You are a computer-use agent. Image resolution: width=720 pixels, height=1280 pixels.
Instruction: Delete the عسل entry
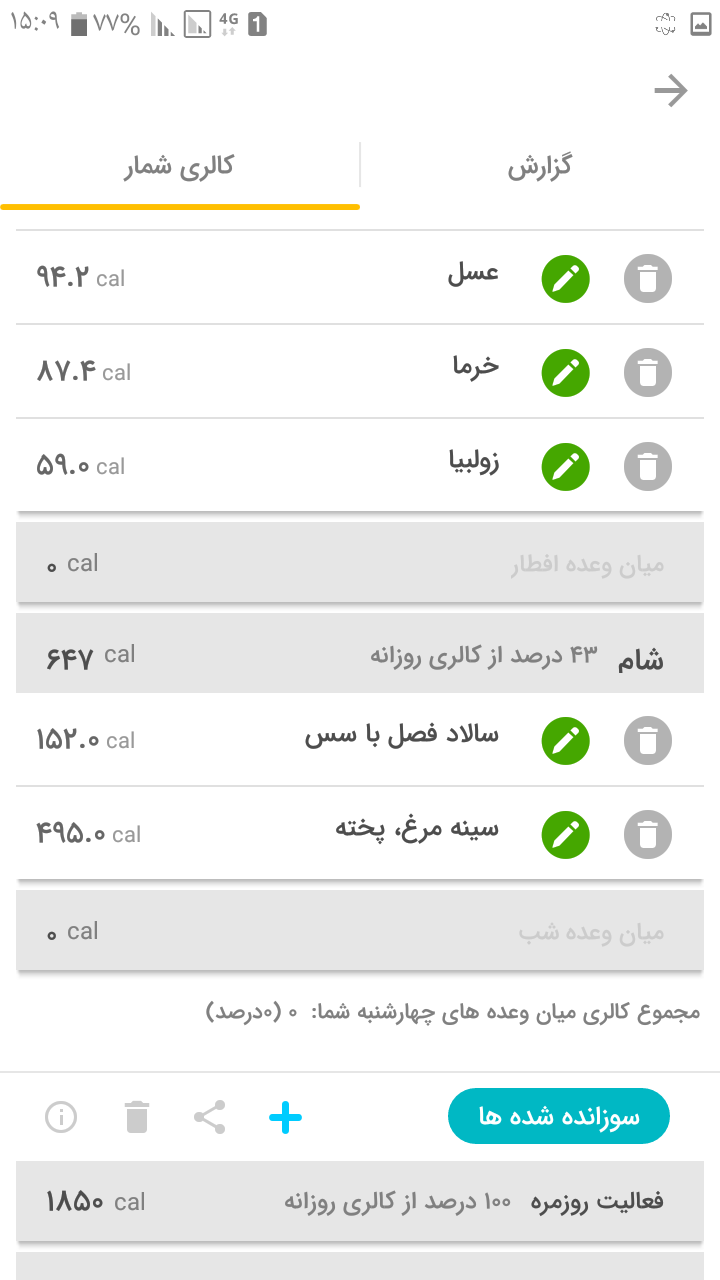pos(648,279)
